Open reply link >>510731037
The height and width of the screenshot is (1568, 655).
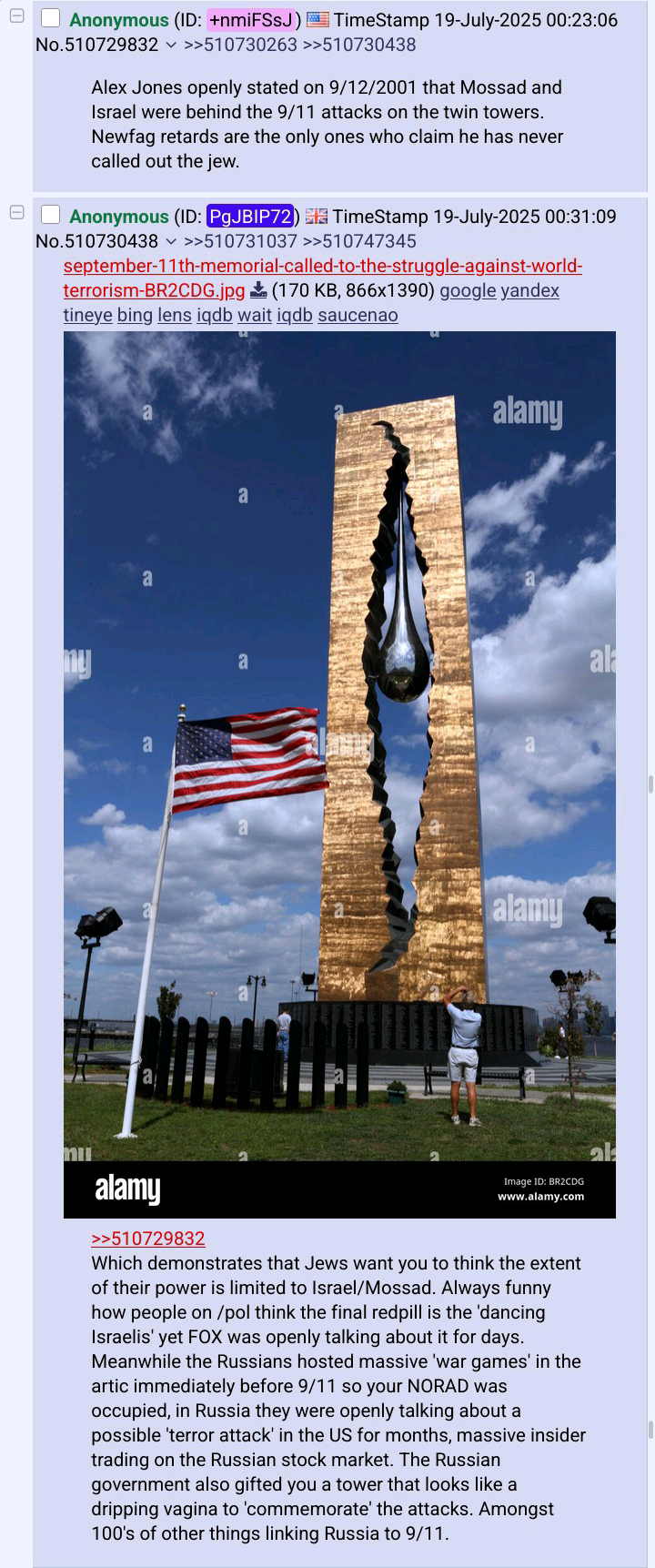240,241
